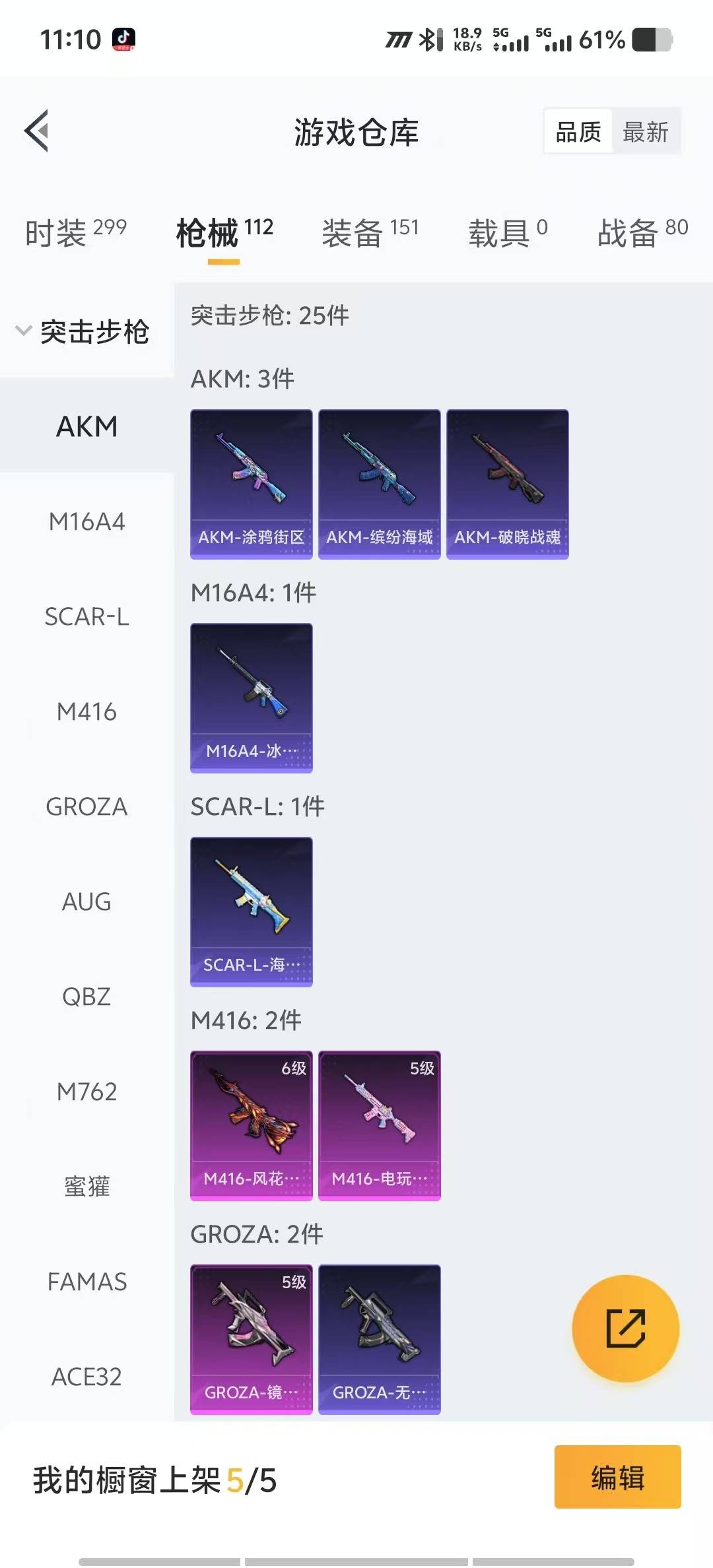Open the GROZA-镜 level 5 skin
Screen dimensions: 713x1568
[x=251, y=1339]
